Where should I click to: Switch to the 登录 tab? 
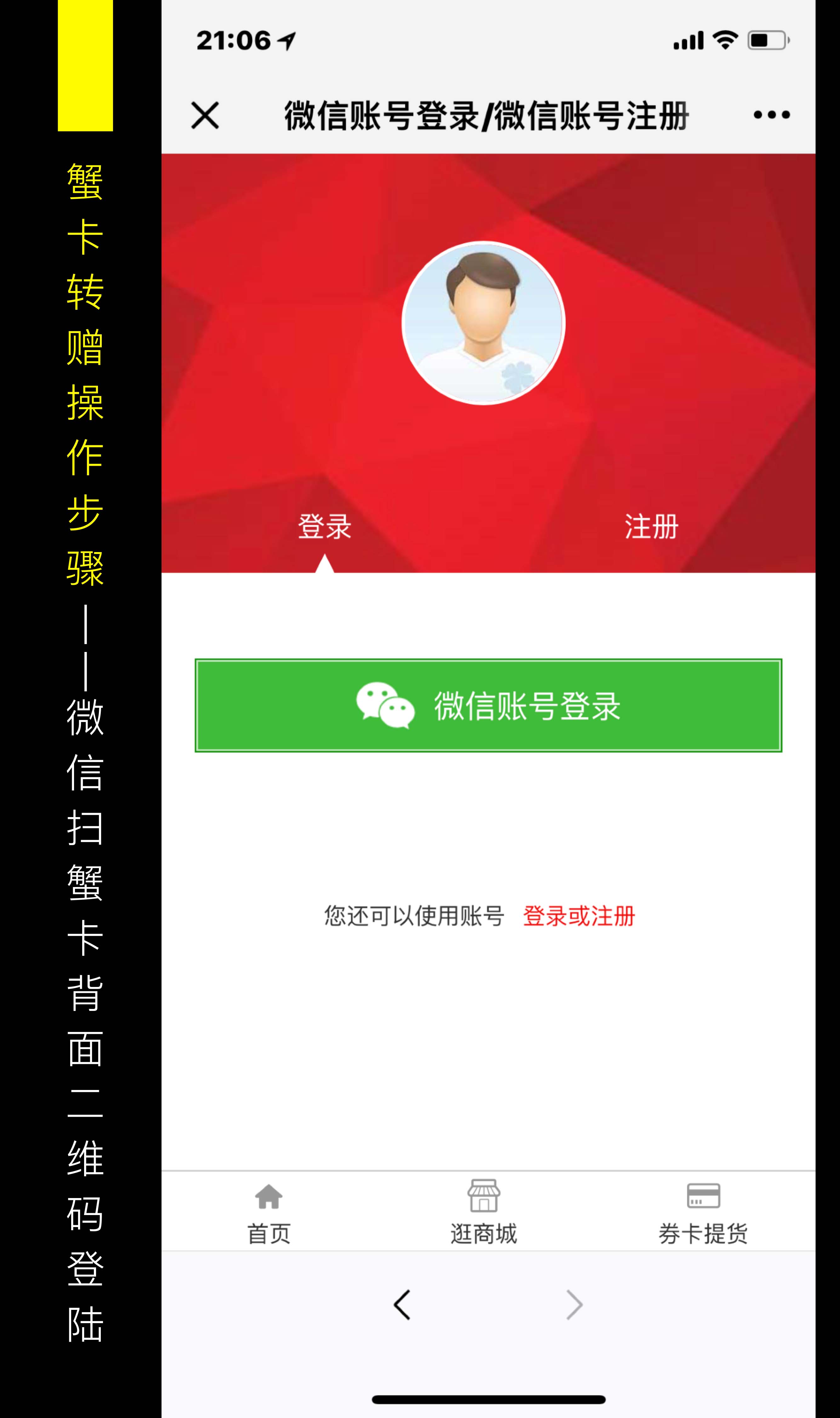(x=325, y=527)
